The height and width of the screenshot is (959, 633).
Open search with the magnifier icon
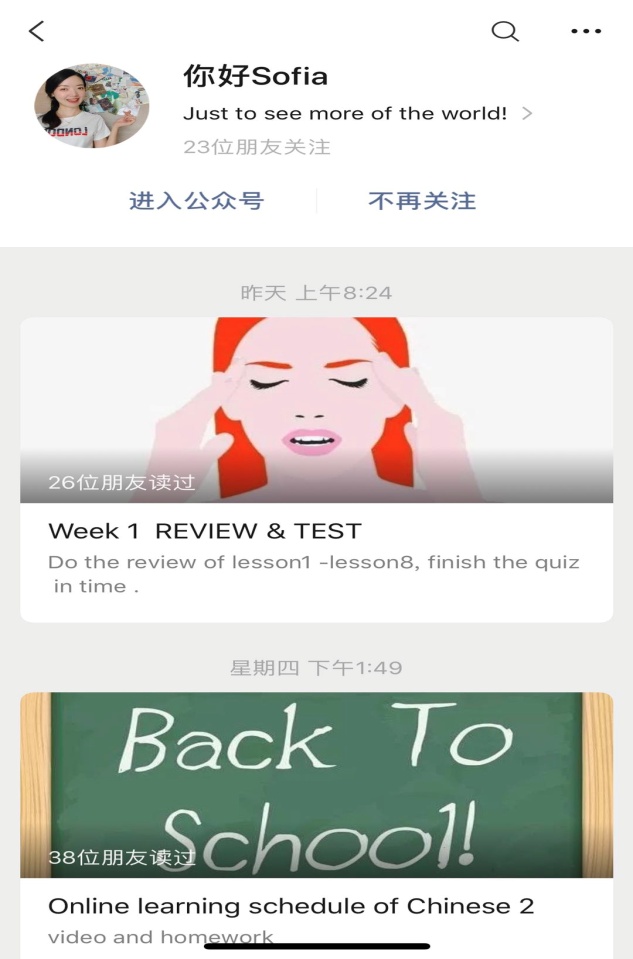coord(505,31)
